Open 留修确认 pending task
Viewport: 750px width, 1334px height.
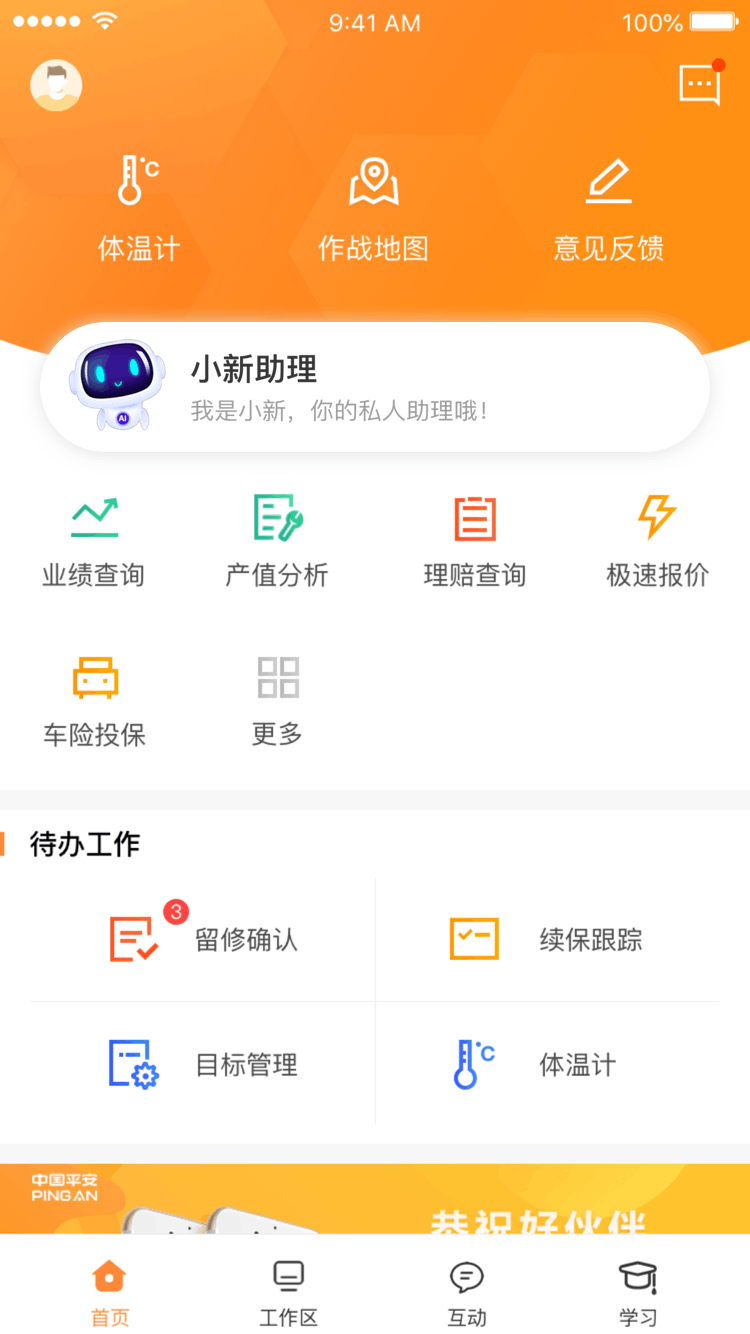pyautogui.click(x=203, y=940)
